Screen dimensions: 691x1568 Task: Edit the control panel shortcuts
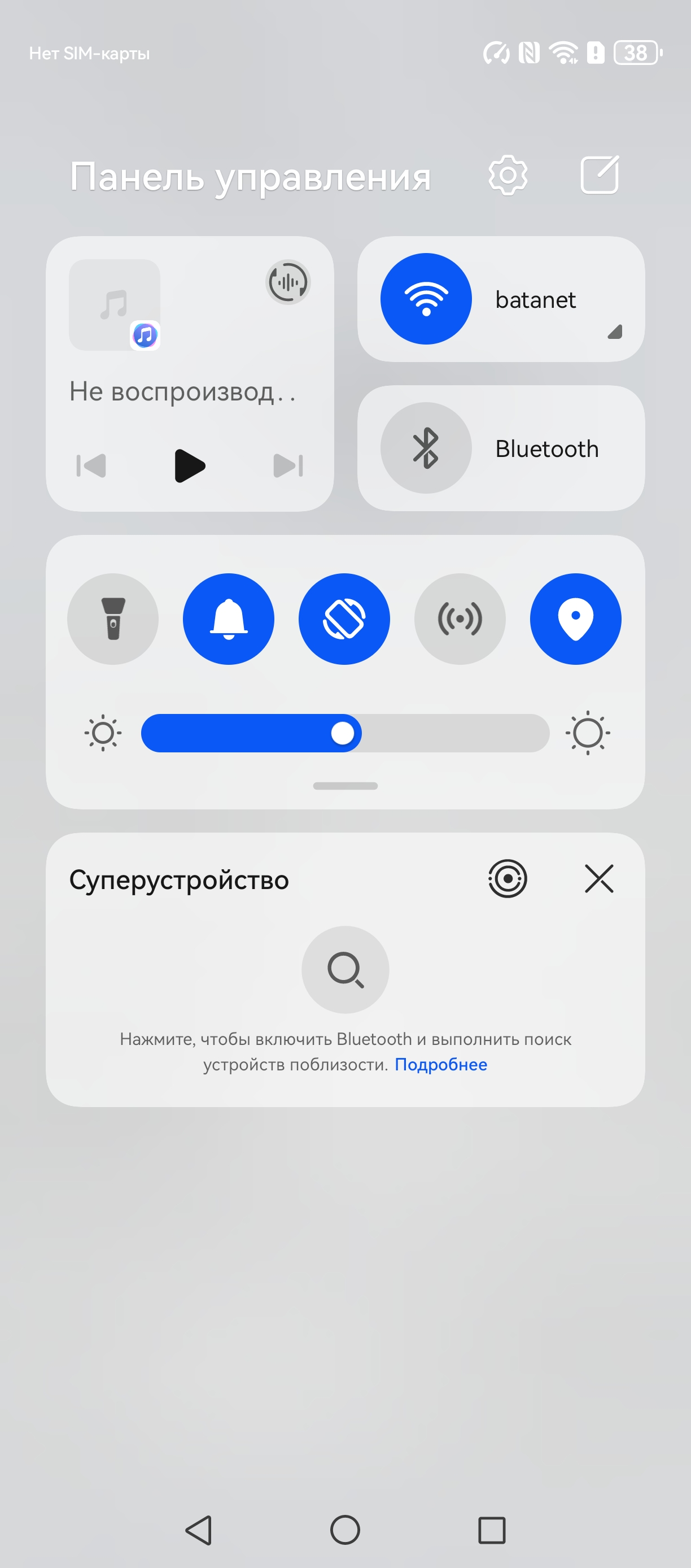(599, 175)
